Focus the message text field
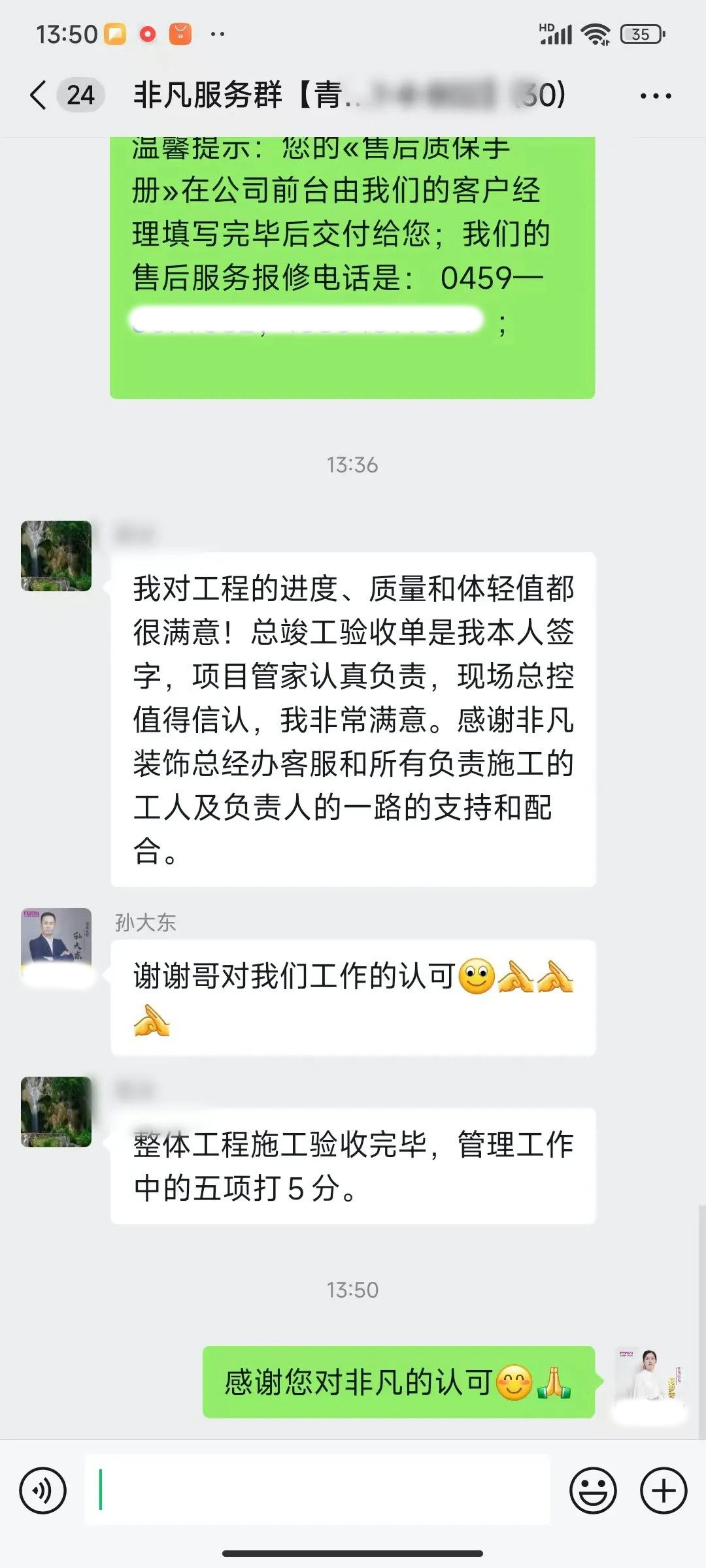This screenshot has height=1568, width=706. coord(317,1490)
